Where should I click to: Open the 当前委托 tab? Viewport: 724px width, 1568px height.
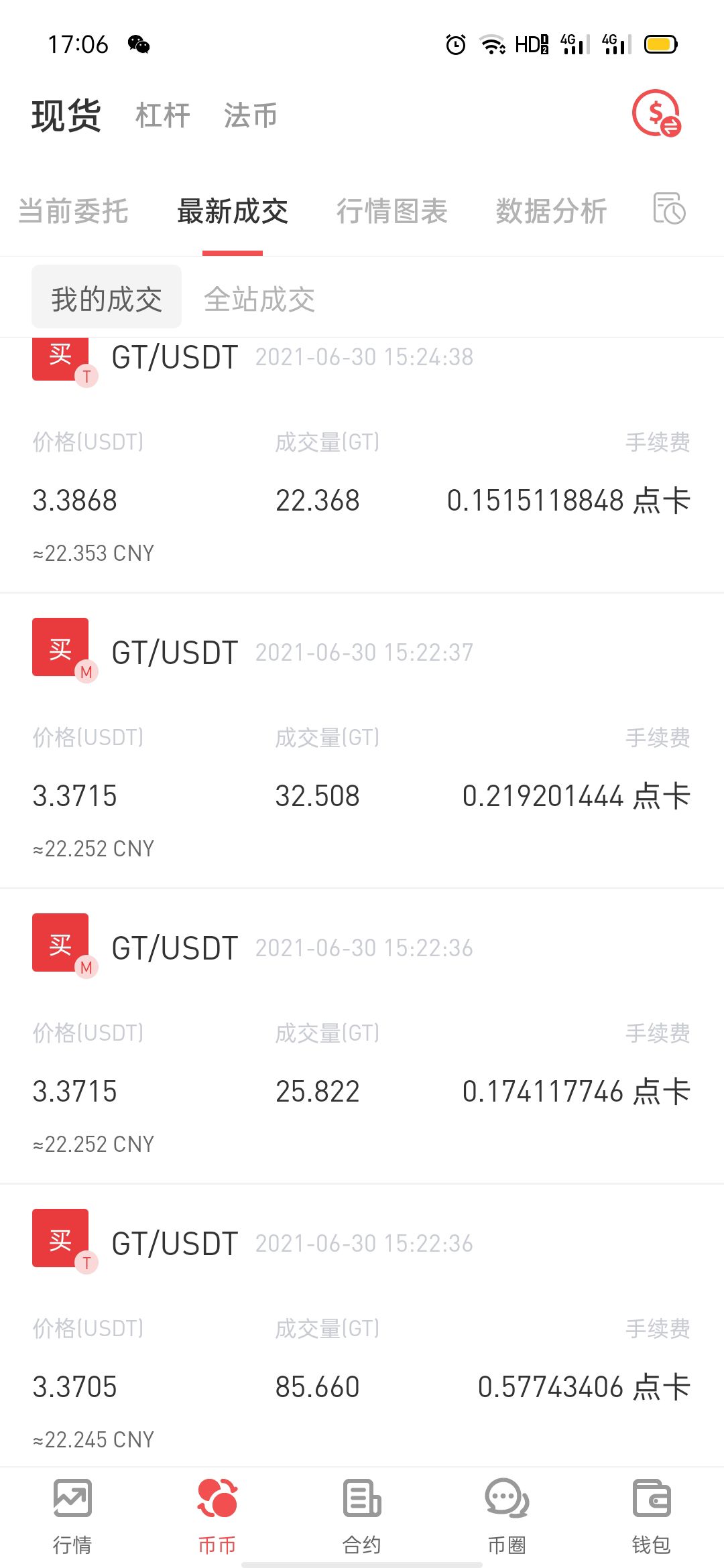coord(73,211)
